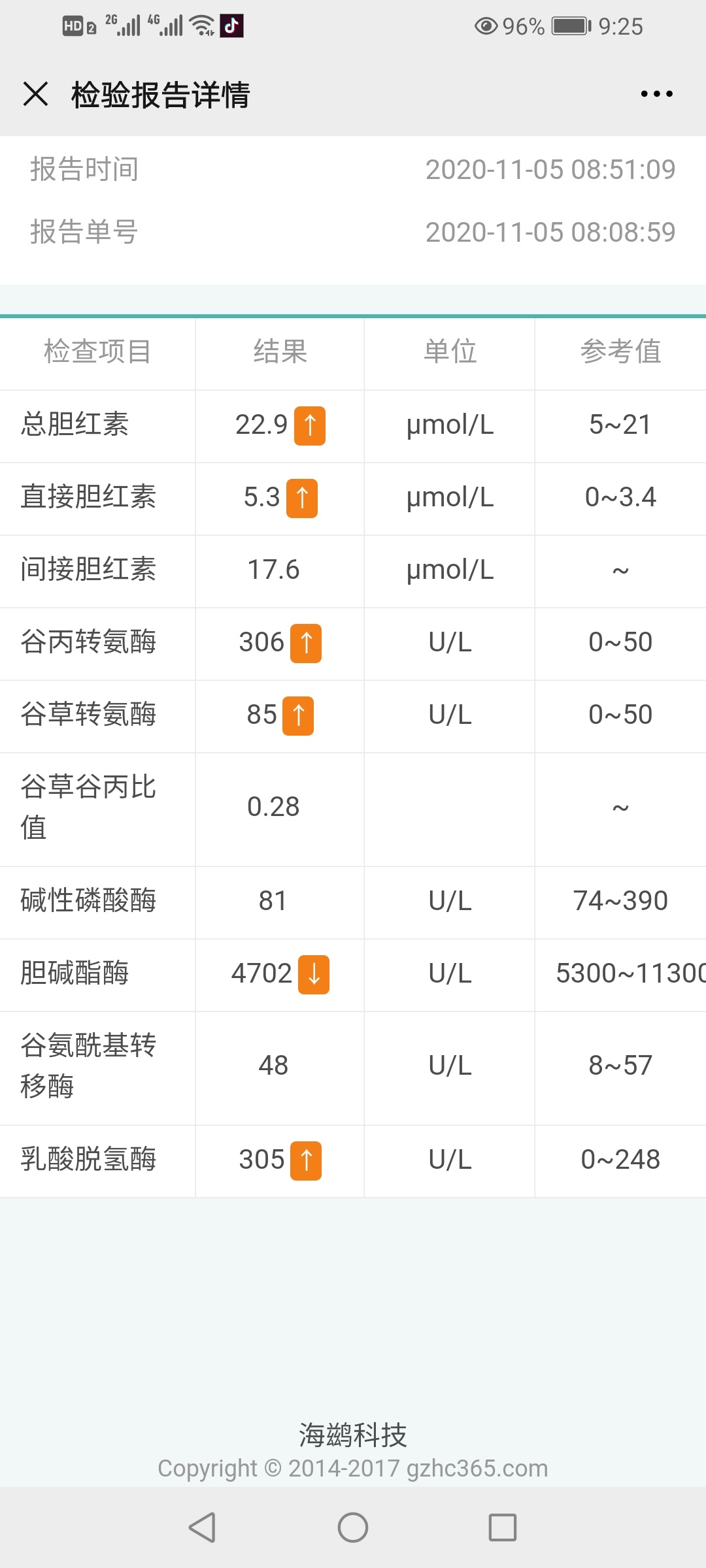Tap the system home button
This screenshot has width=706, height=1568.
pos(353,1527)
